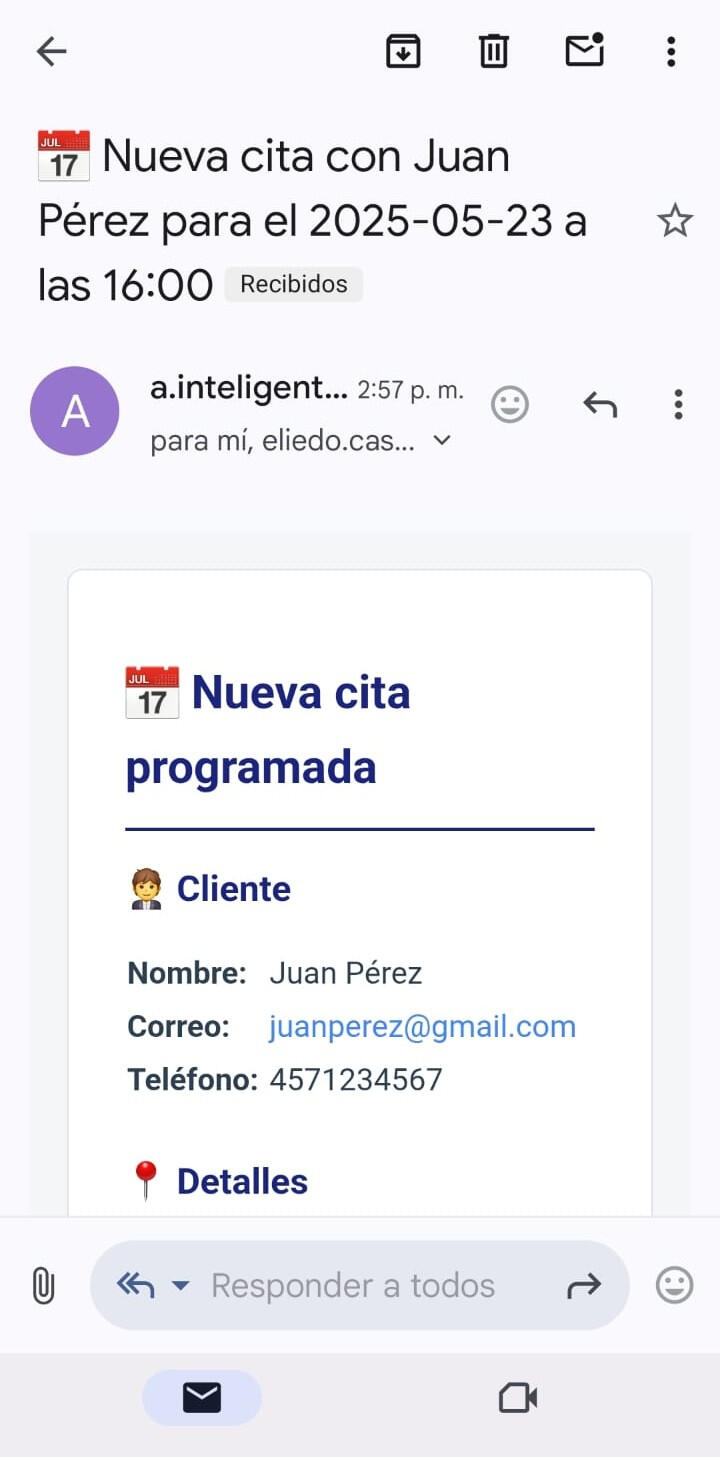Change reply type with the dropdown arrow
Image resolution: width=720 pixels, height=1457 pixels.
coord(180,1285)
